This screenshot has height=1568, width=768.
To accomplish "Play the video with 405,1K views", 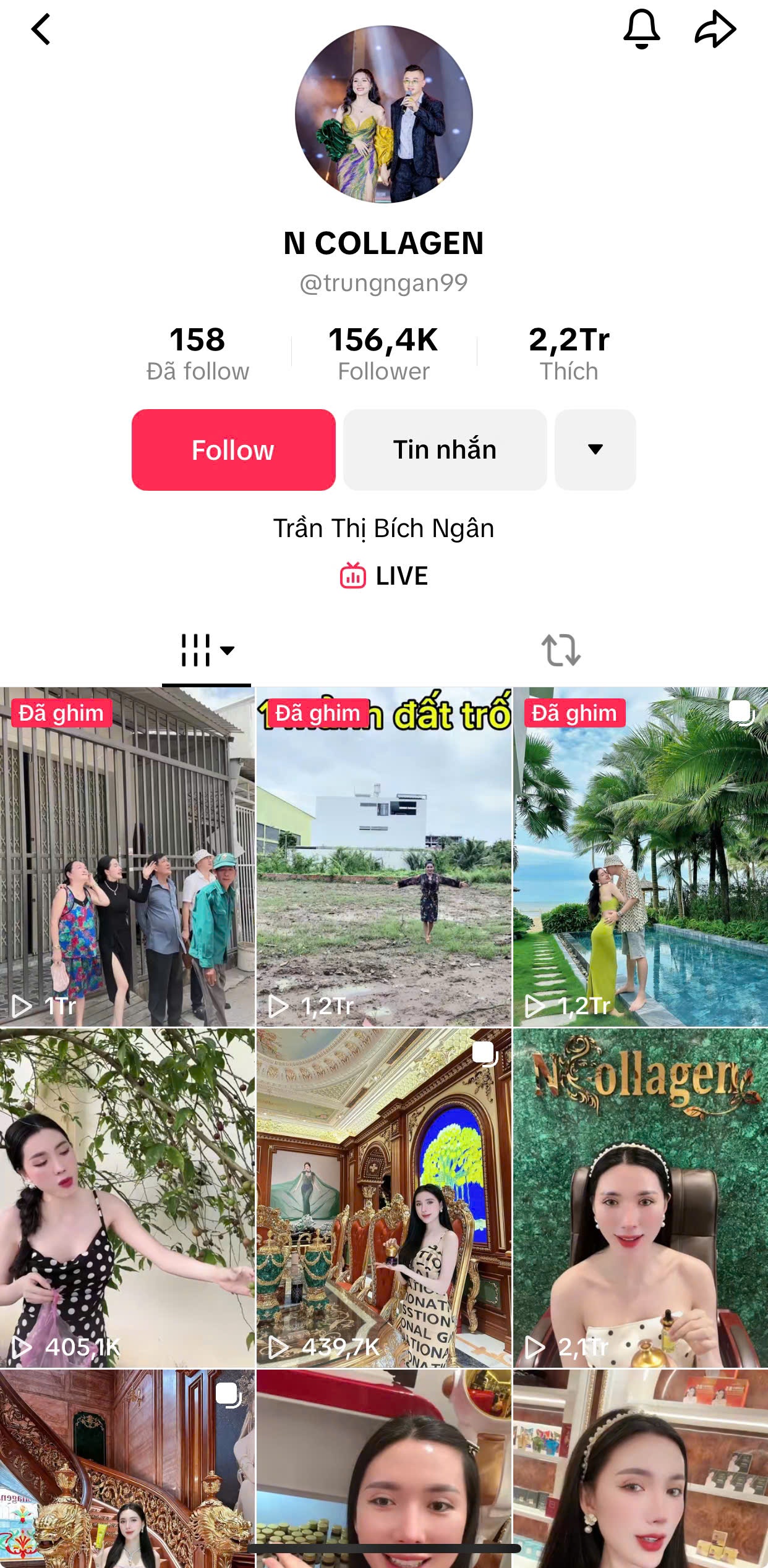I will pos(127,1198).
